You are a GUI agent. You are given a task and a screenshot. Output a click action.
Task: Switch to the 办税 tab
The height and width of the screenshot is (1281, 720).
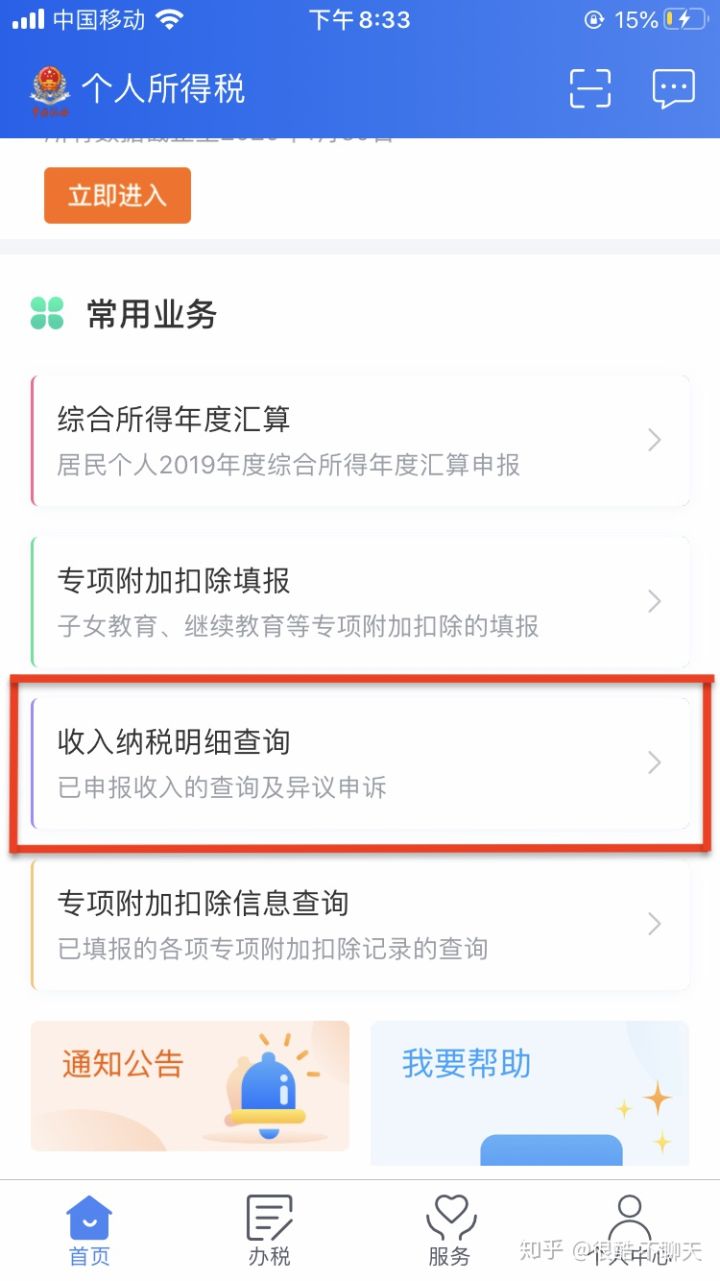click(x=269, y=1231)
